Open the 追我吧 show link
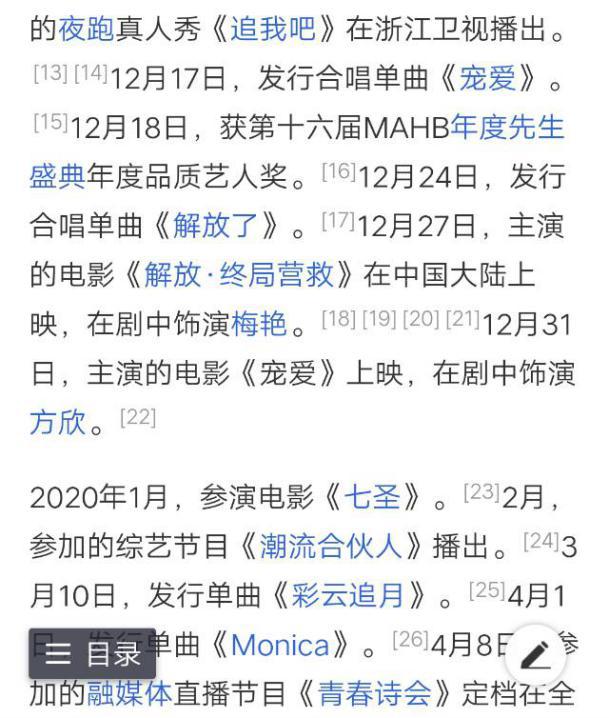This screenshot has height=718, width=609. click(273, 28)
